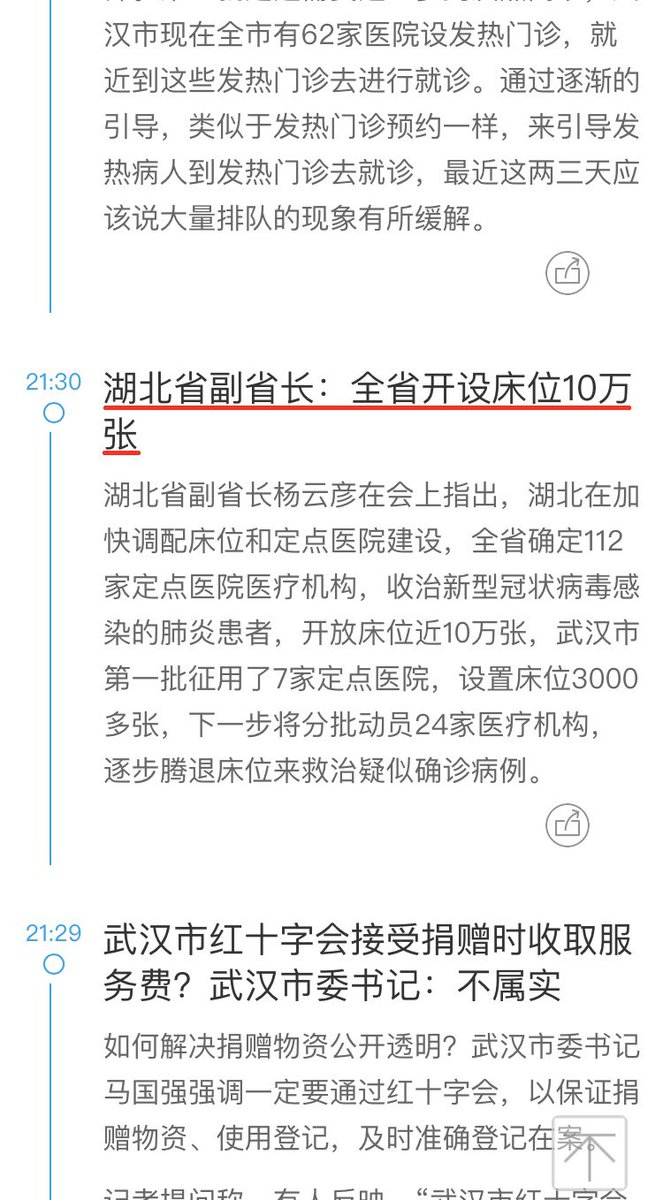Share the 62家医院发热门诊 news item
663x1200 pixels.
567,272
